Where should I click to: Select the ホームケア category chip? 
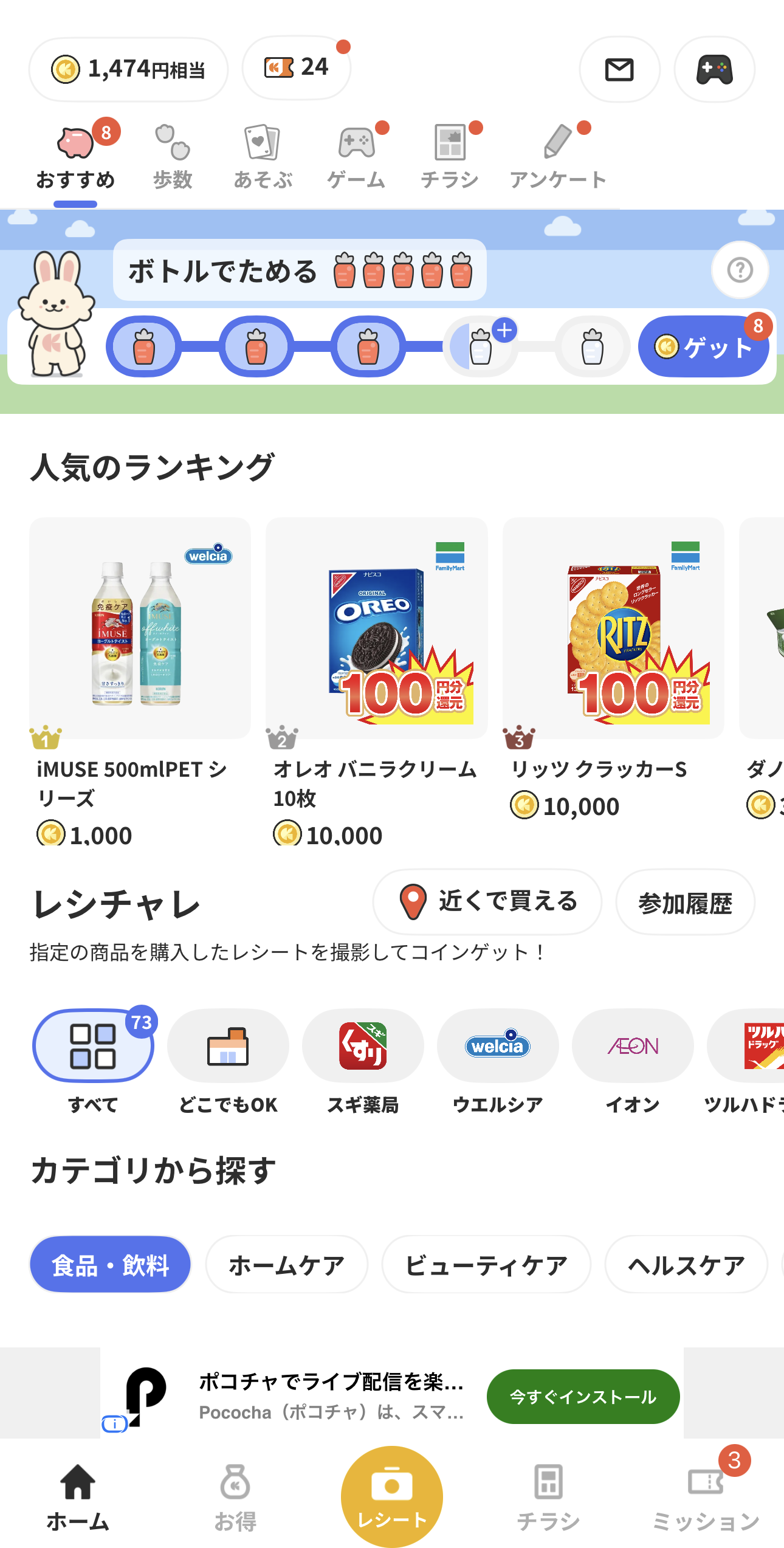coord(286,1265)
